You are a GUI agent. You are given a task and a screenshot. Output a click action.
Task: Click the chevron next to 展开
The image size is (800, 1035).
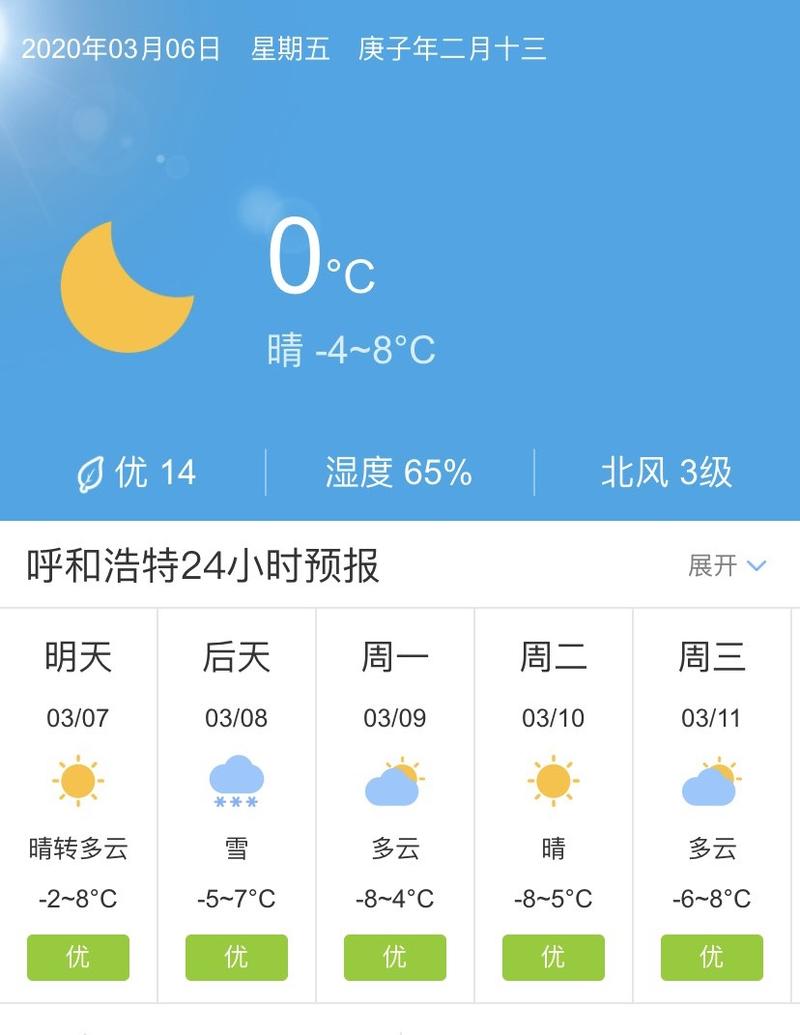pyautogui.click(x=755, y=566)
